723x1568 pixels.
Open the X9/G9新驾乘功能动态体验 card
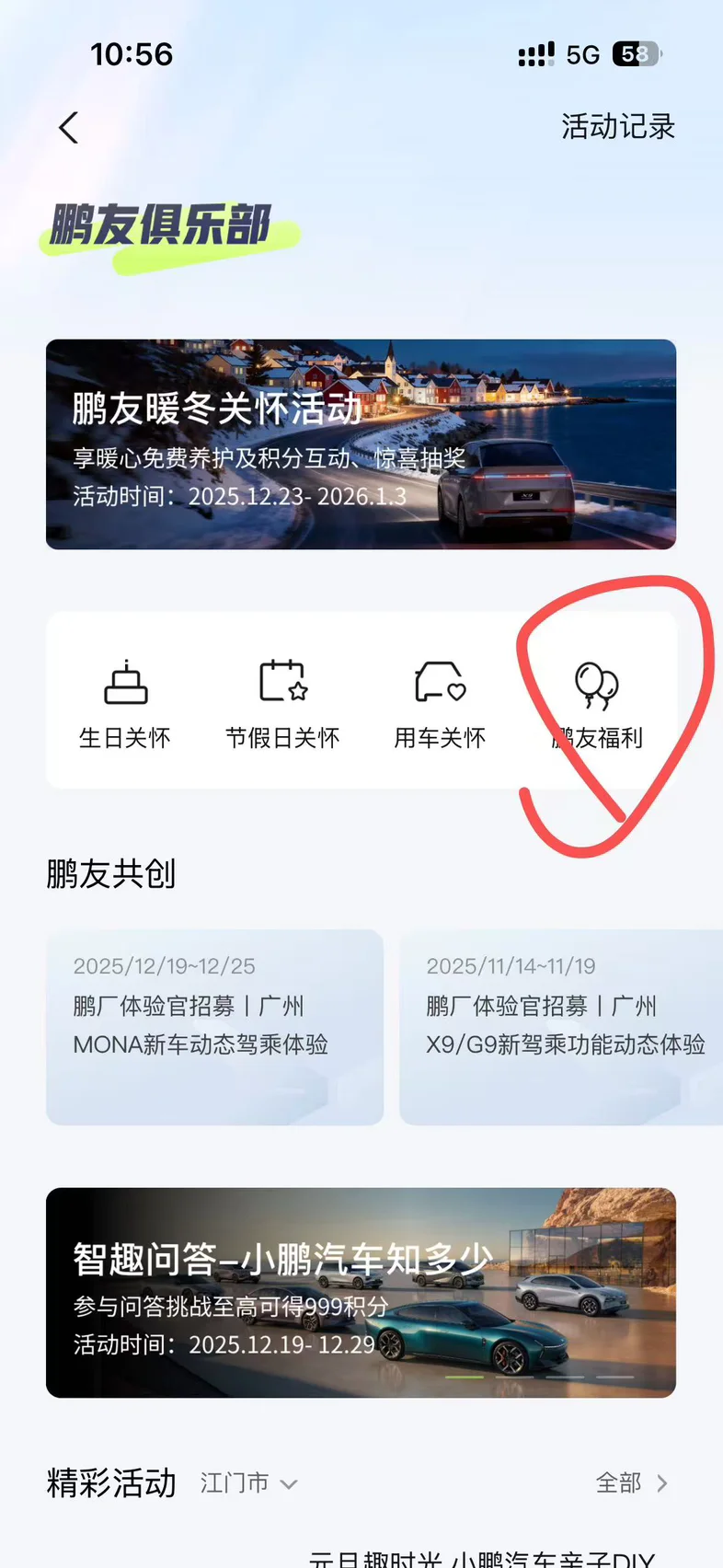coord(561,1027)
